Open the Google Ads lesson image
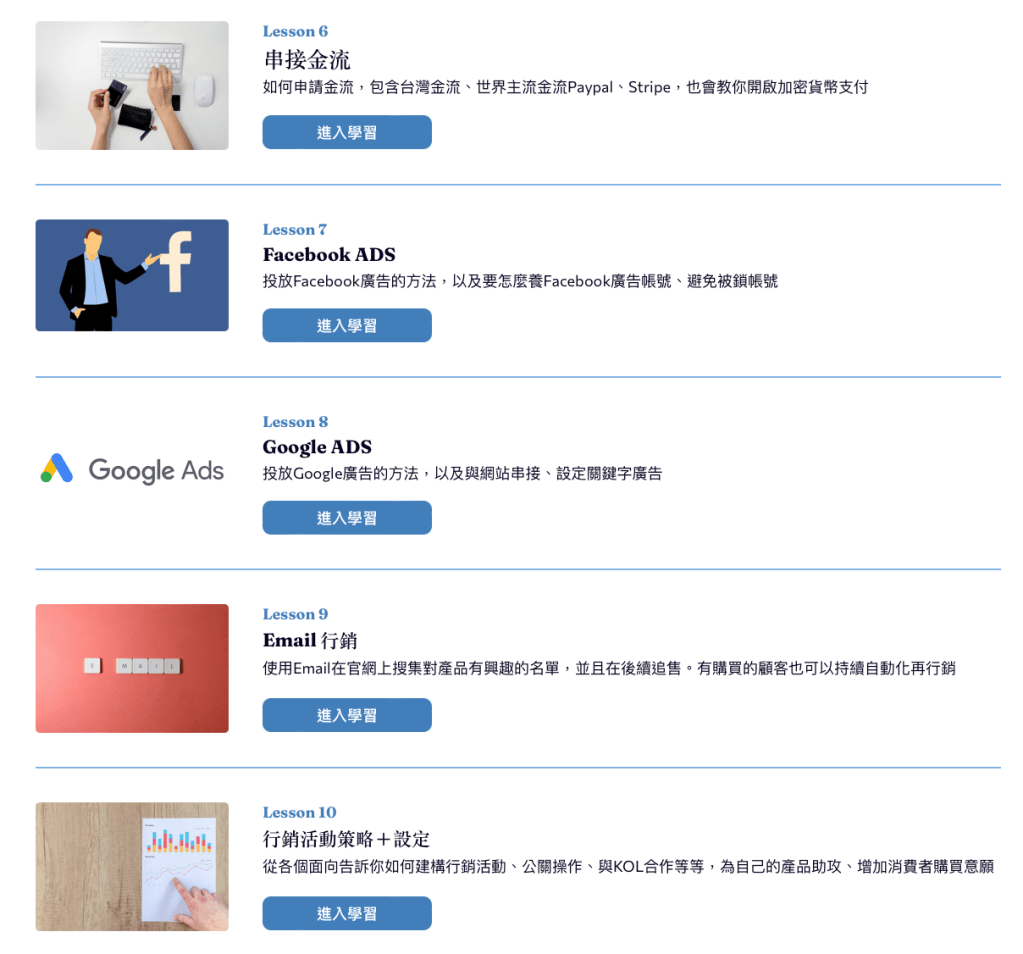Viewport: 1023px width, 954px height. coord(132,469)
